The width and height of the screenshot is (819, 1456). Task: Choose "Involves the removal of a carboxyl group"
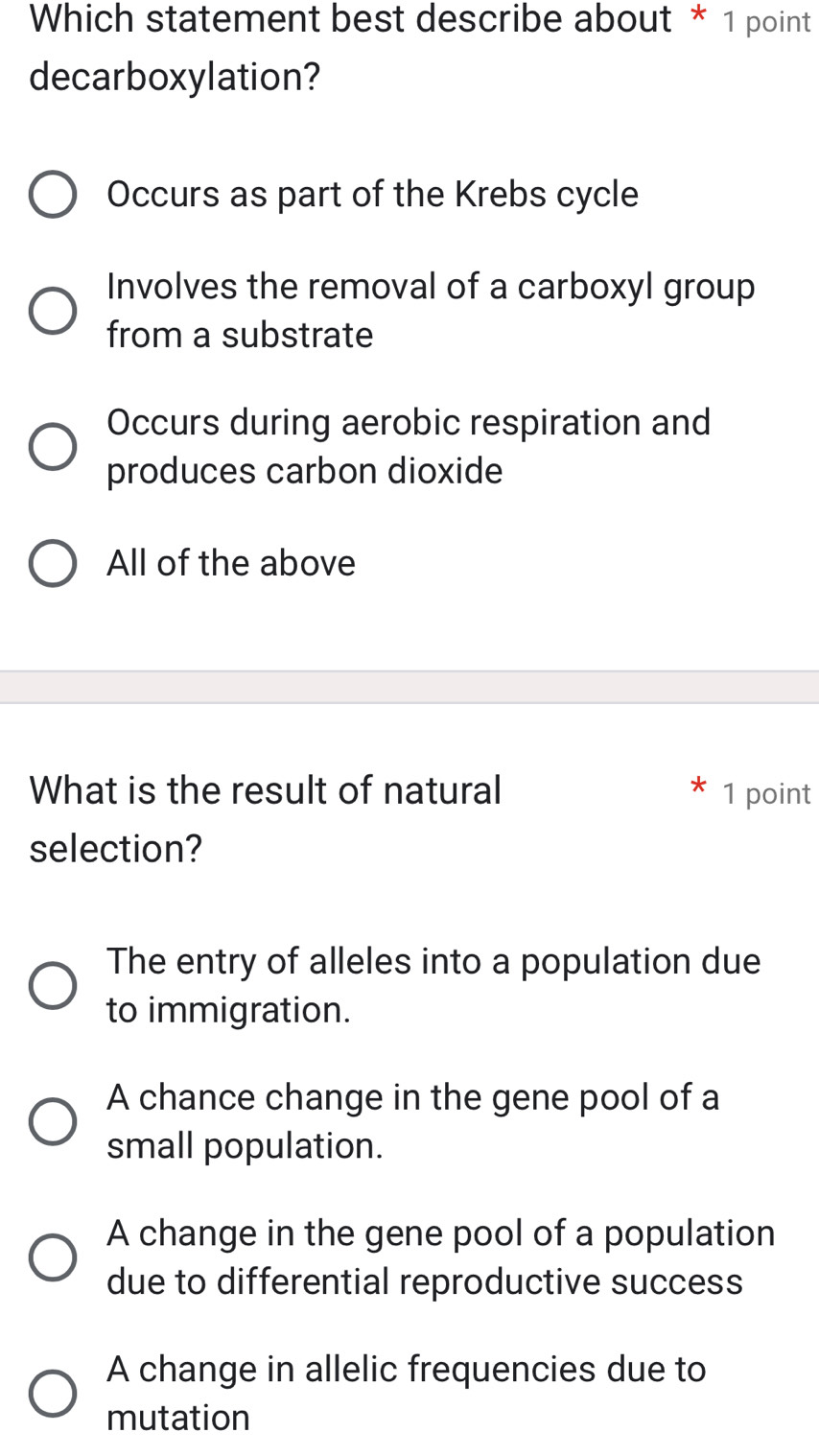(x=53, y=309)
